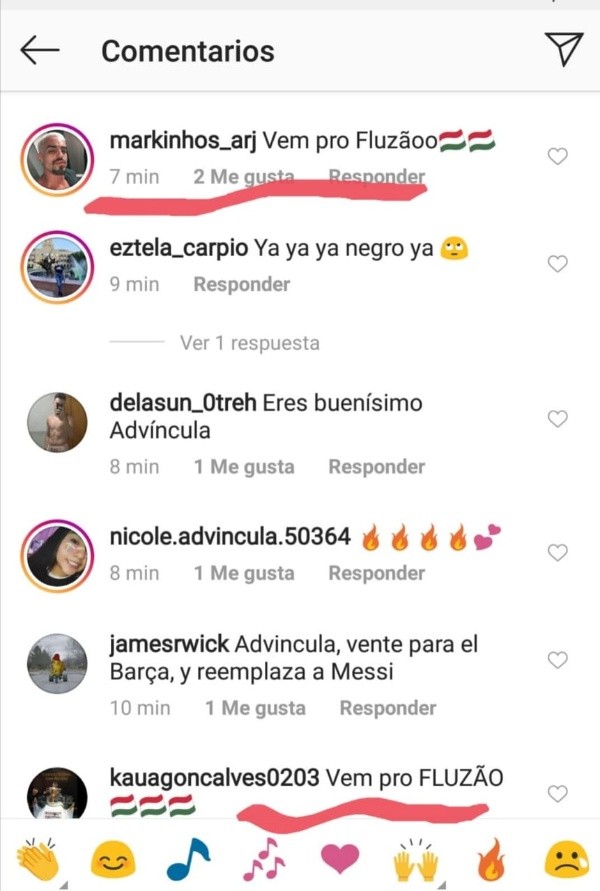This screenshot has width=600, height=891.
Task: Insert the pink heart emoji
Action: (339, 858)
